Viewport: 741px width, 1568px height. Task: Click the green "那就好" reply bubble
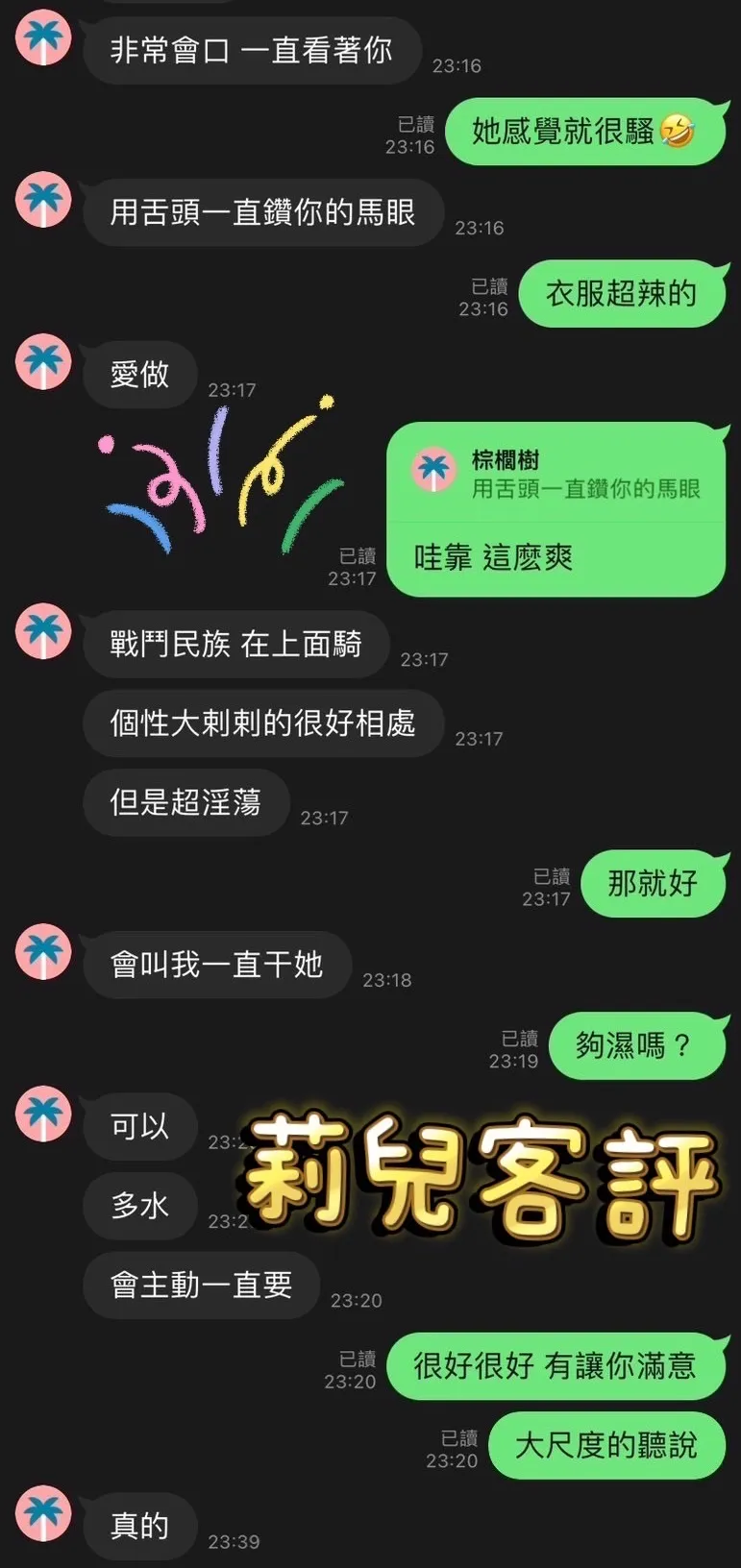(x=655, y=884)
